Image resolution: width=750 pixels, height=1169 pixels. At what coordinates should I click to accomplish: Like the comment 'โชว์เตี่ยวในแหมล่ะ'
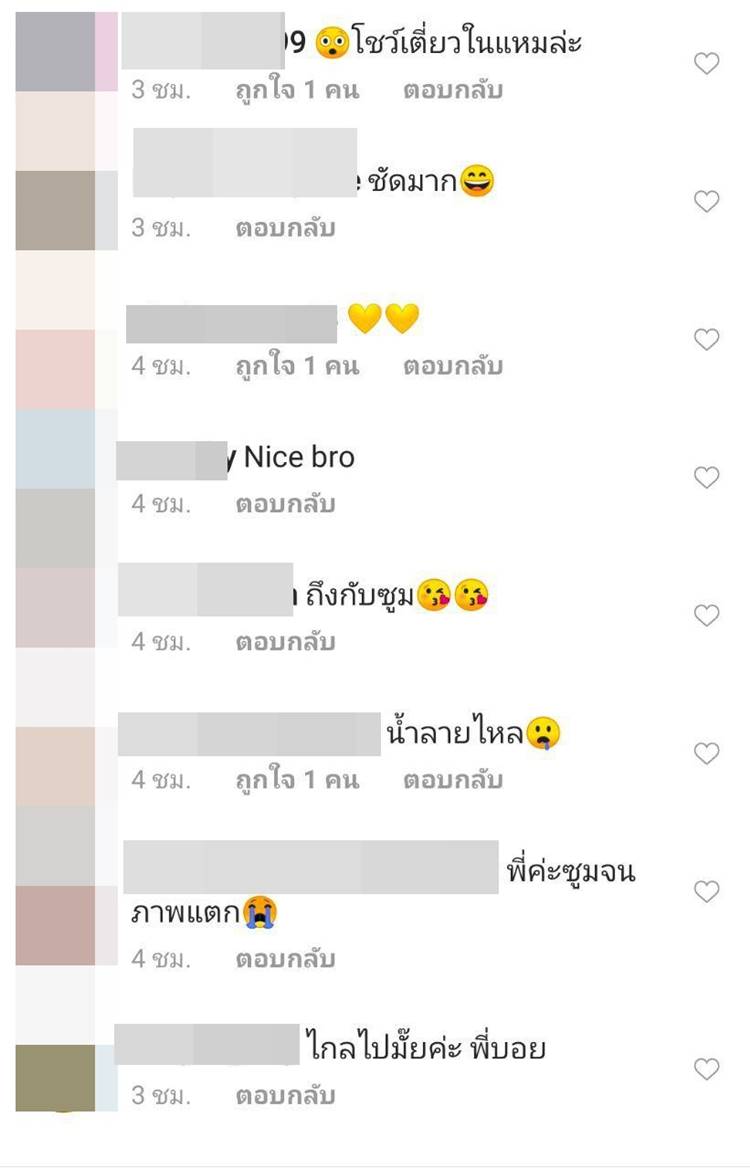coord(707,64)
